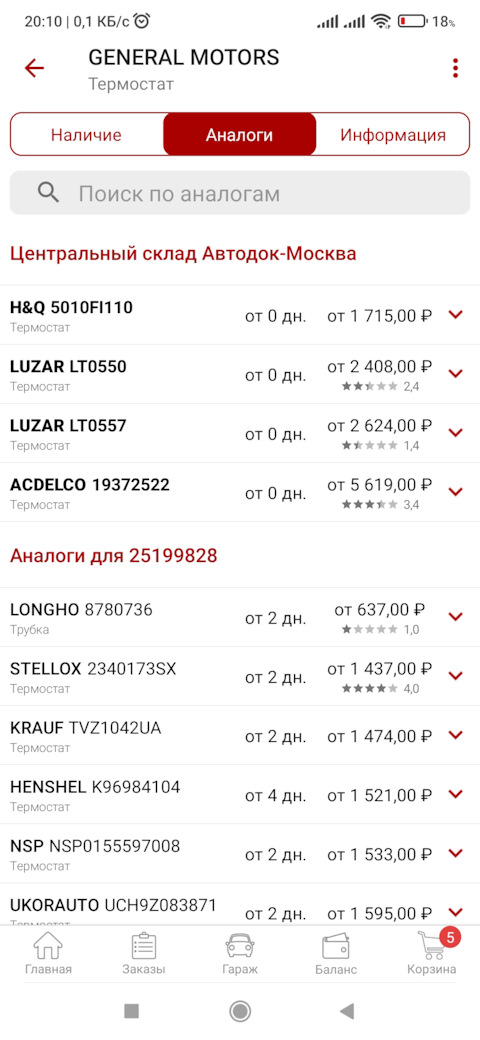The width and height of the screenshot is (480, 1040).
Task: Expand the LUZAR LT0557 offers
Action: coord(455,432)
